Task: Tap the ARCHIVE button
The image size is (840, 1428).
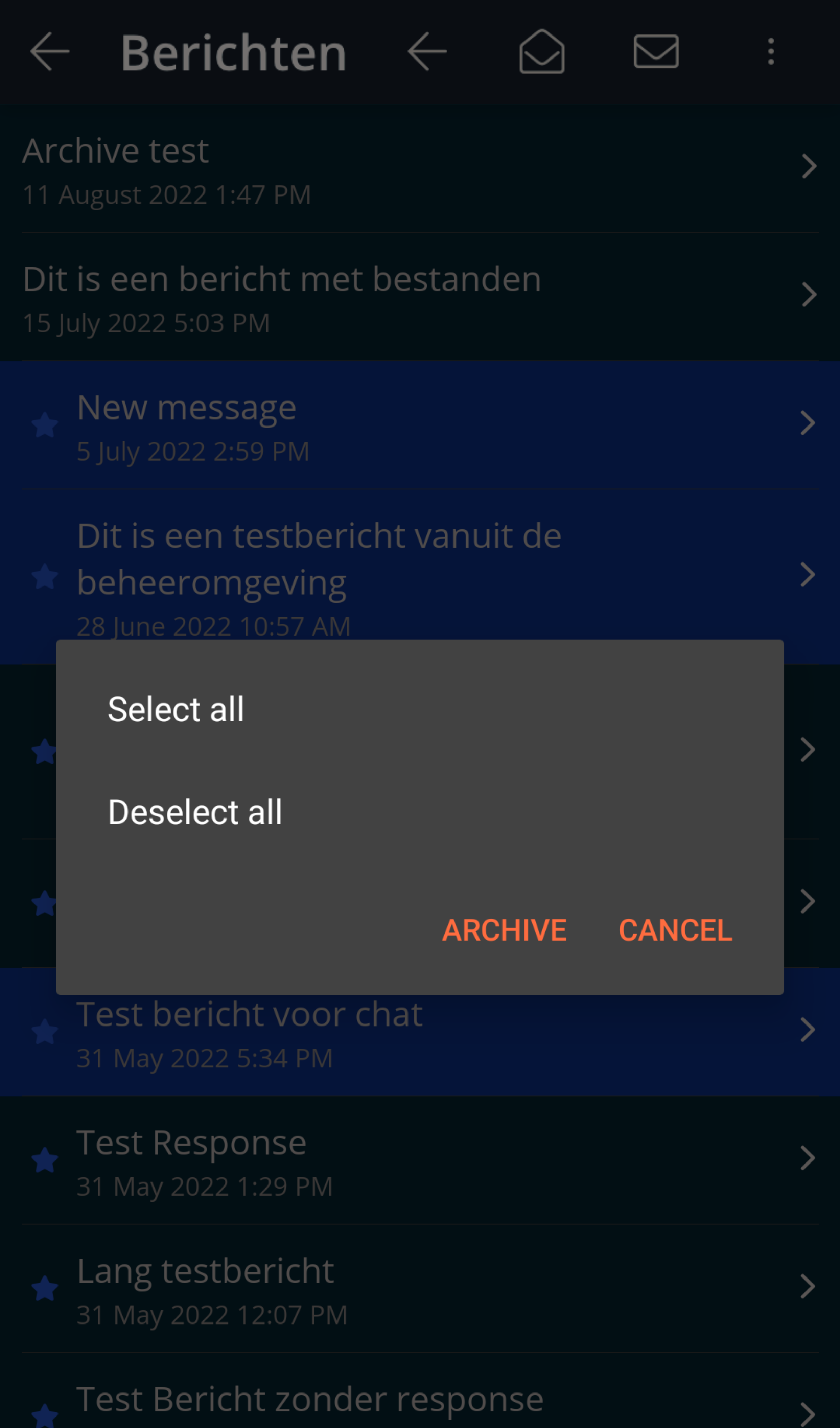Action: click(x=504, y=930)
